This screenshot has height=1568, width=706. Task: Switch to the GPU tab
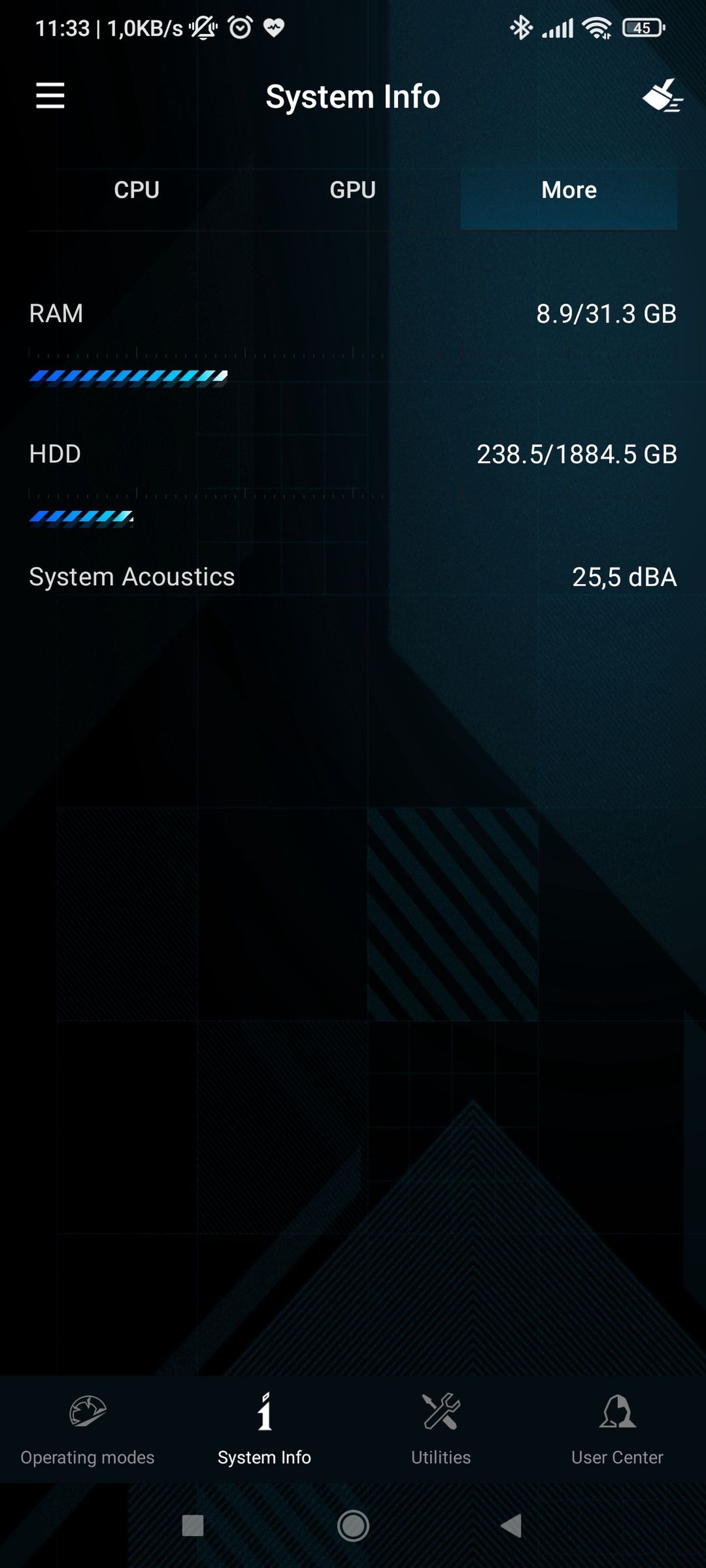(x=353, y=190)
